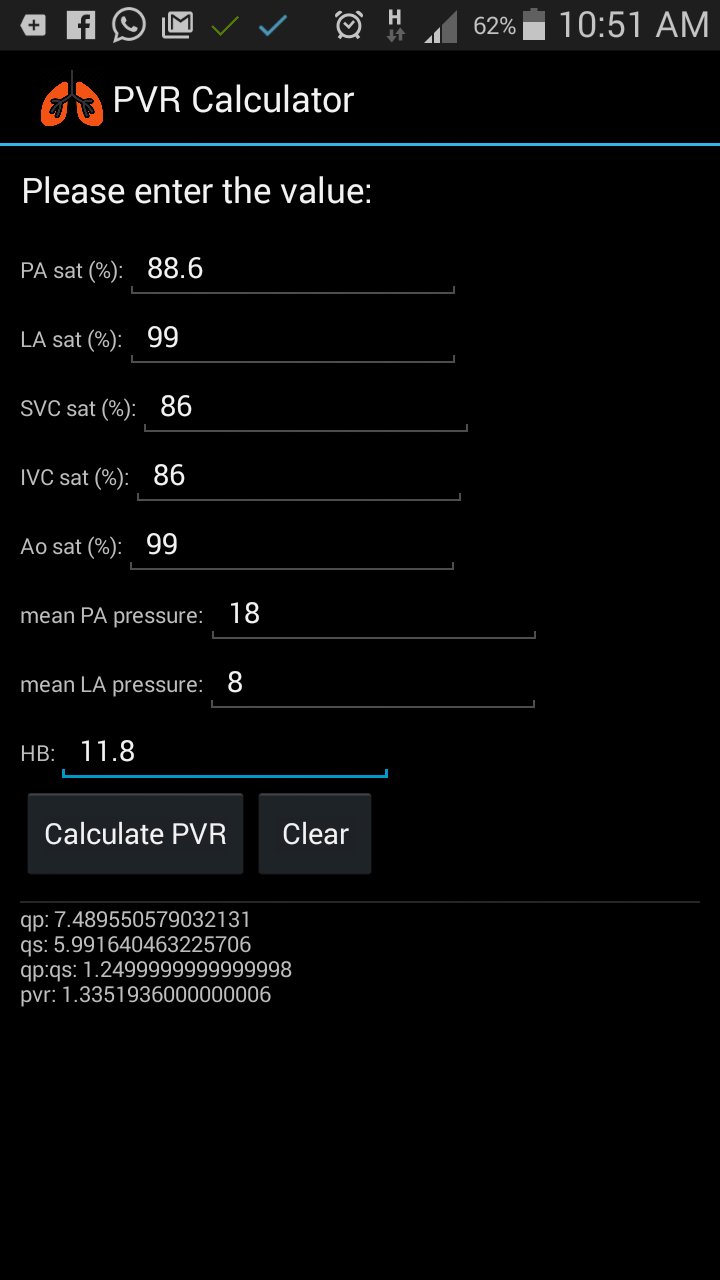
Task: Tap the HSPA network indicator icon
Action: click(x=395, y=24)
